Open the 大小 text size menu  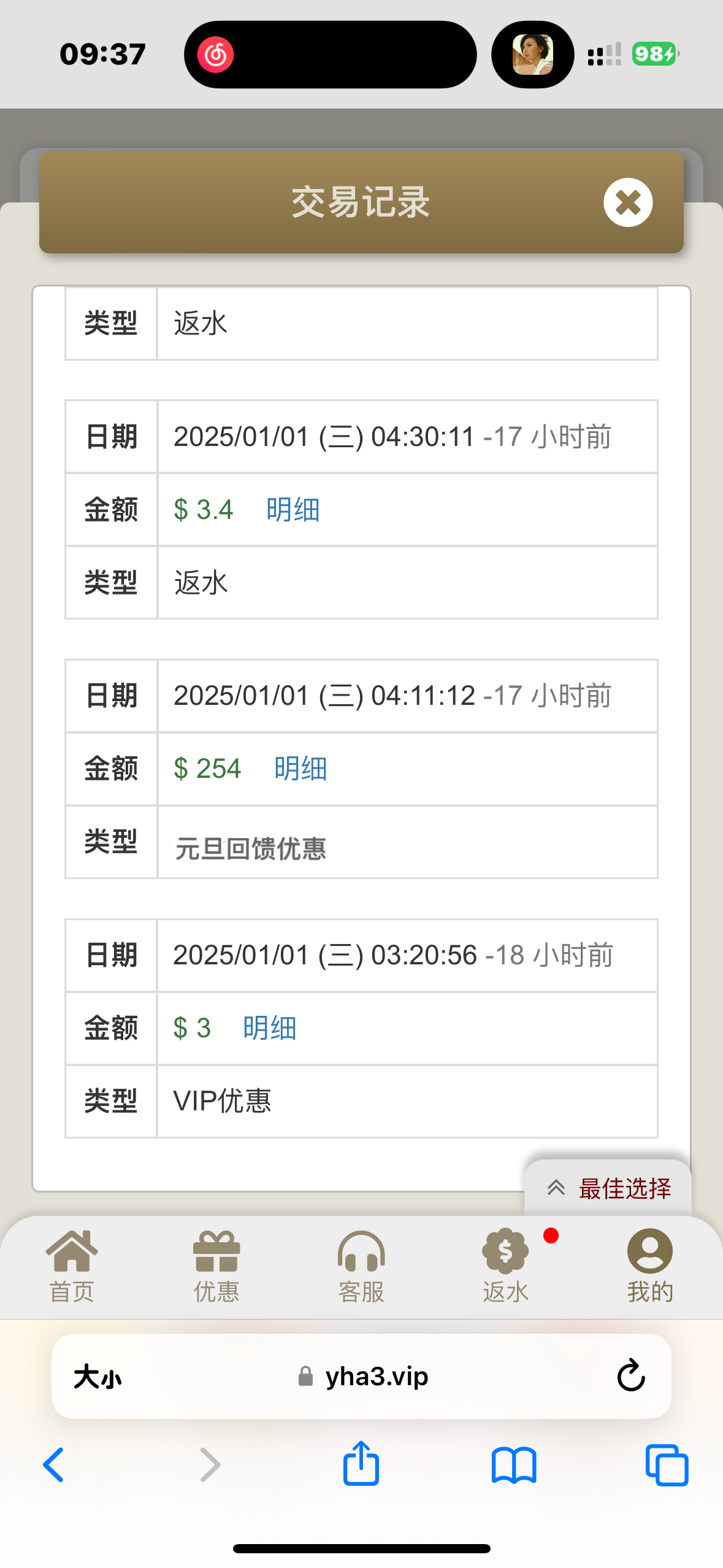pyautogui.click(x=98, y=1377)
